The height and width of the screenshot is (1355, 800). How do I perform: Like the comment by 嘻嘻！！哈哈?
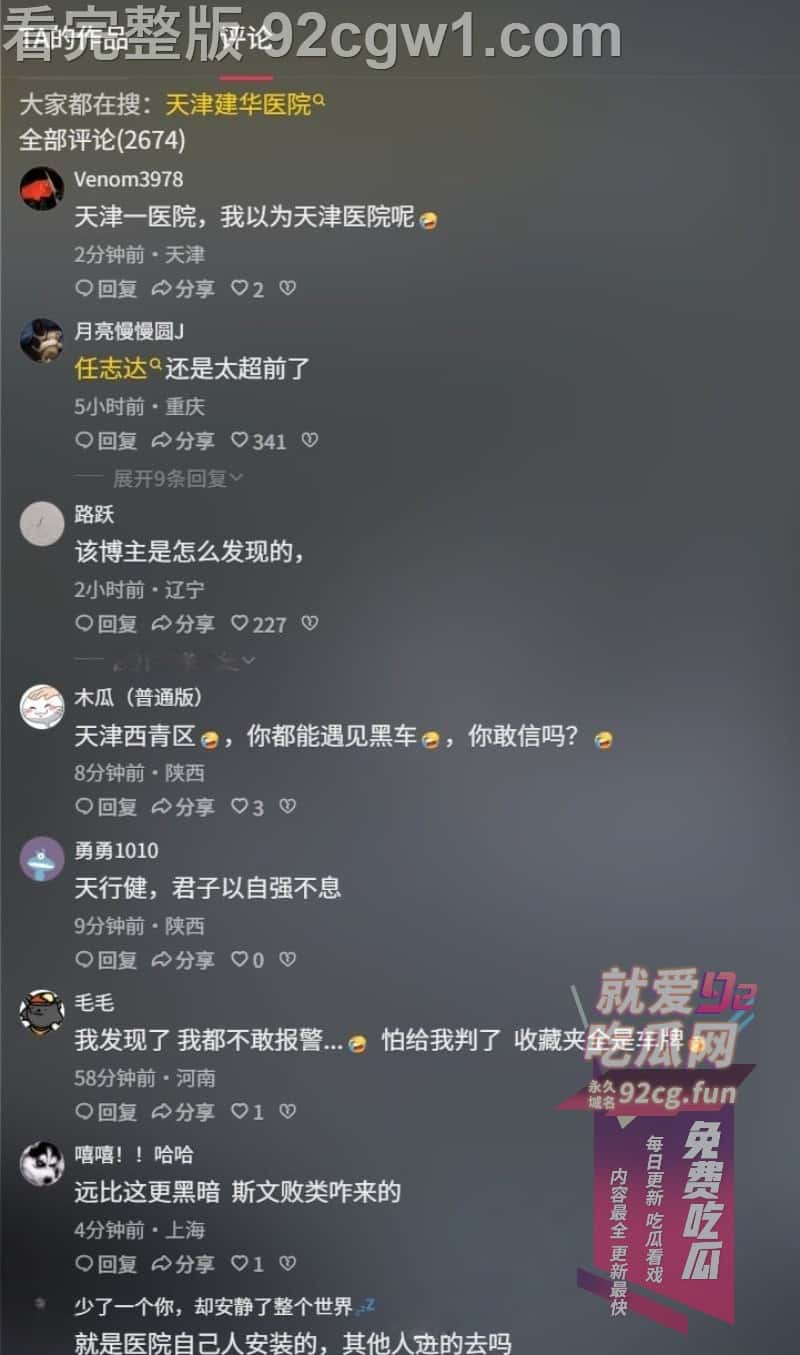point(247,1264)
